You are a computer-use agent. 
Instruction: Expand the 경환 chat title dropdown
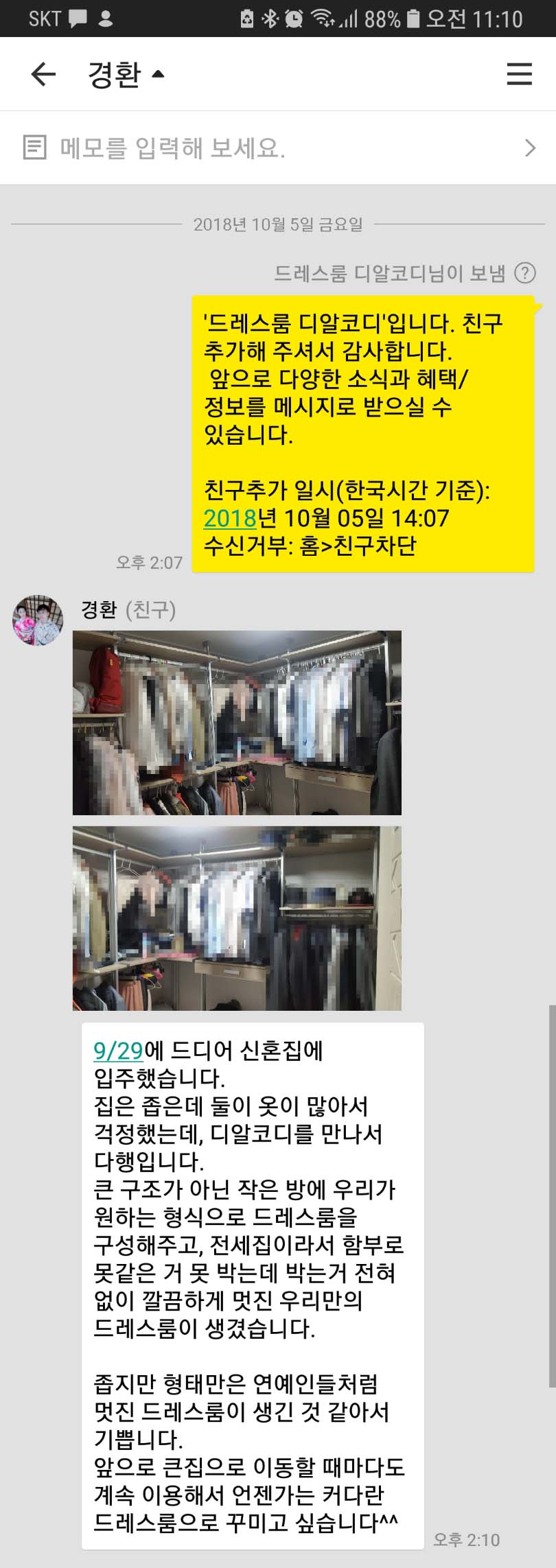(126, 74)
